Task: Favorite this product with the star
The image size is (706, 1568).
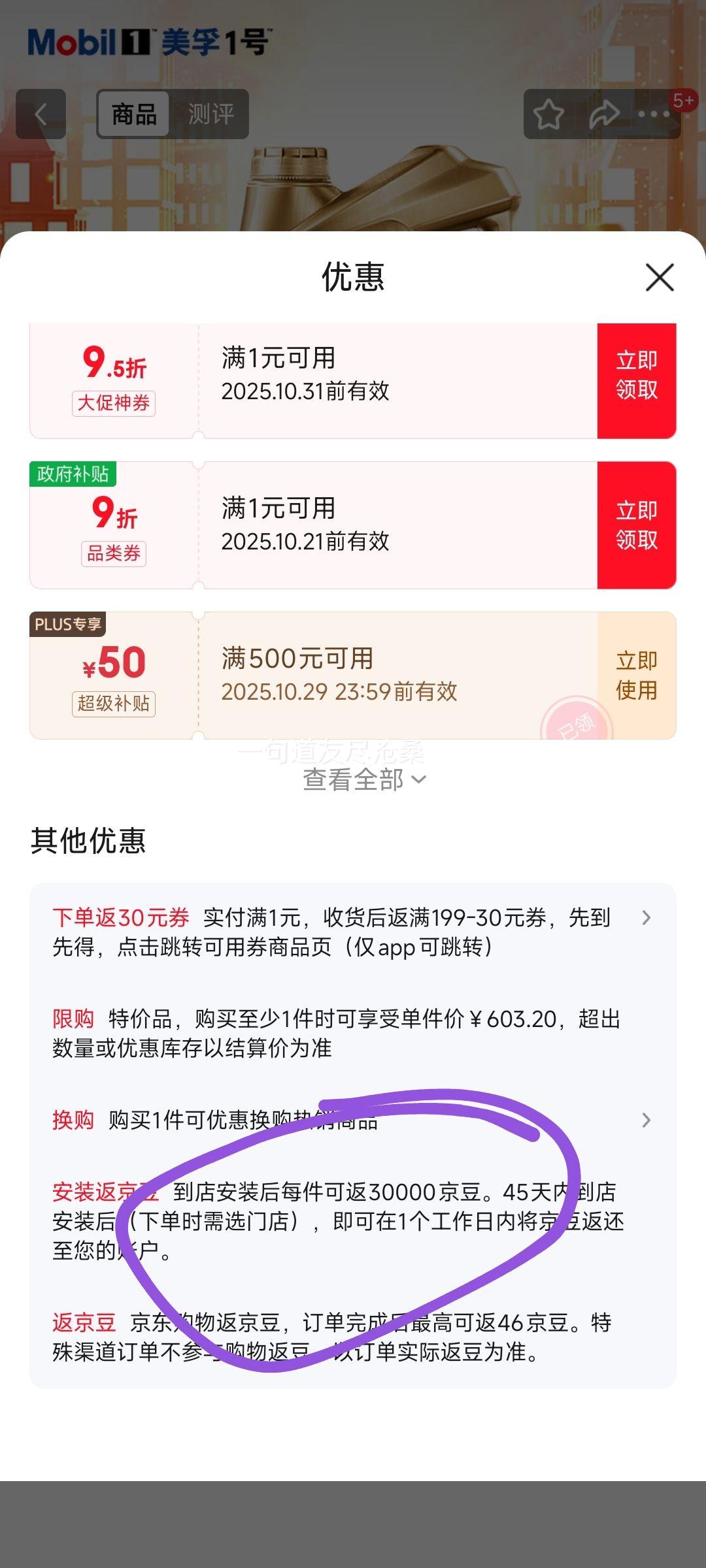Action: [548, 115]
